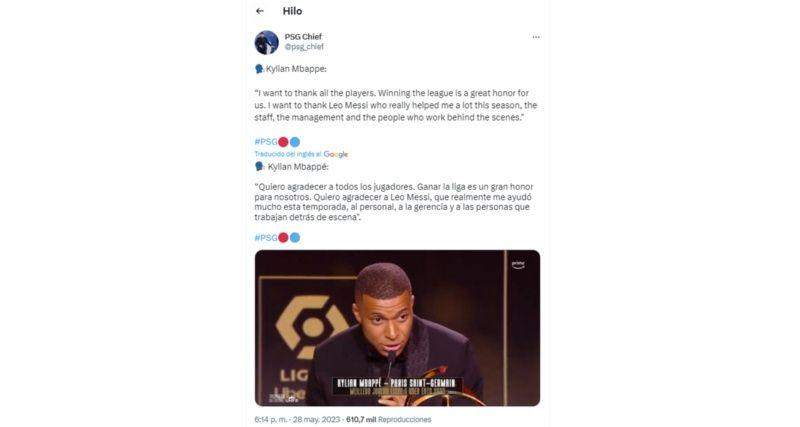
Task: Go back using the arrow
Action: pyautogui.click(x=260, y=11)
